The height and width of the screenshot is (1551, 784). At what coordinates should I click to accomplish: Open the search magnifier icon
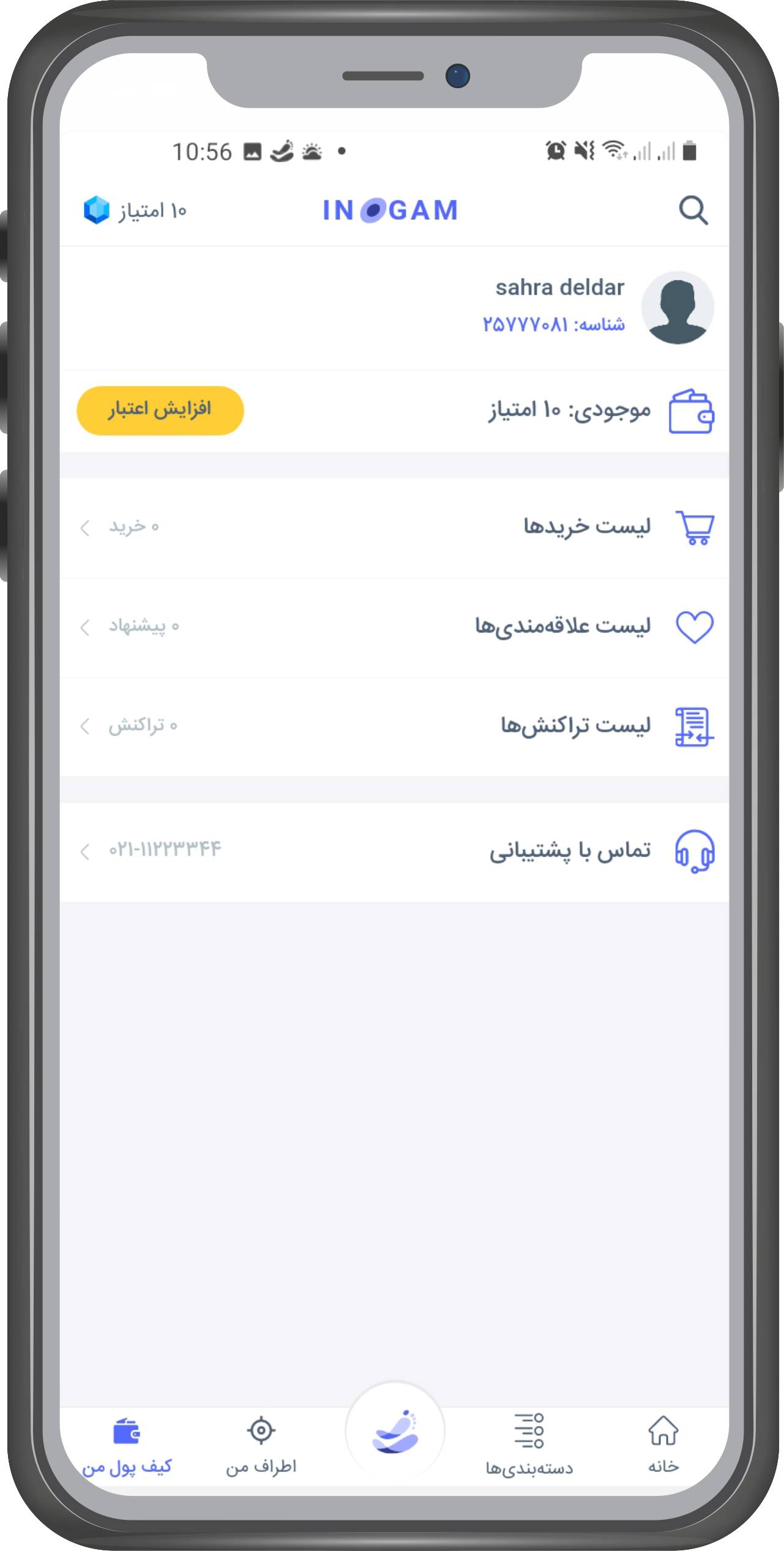693,211
